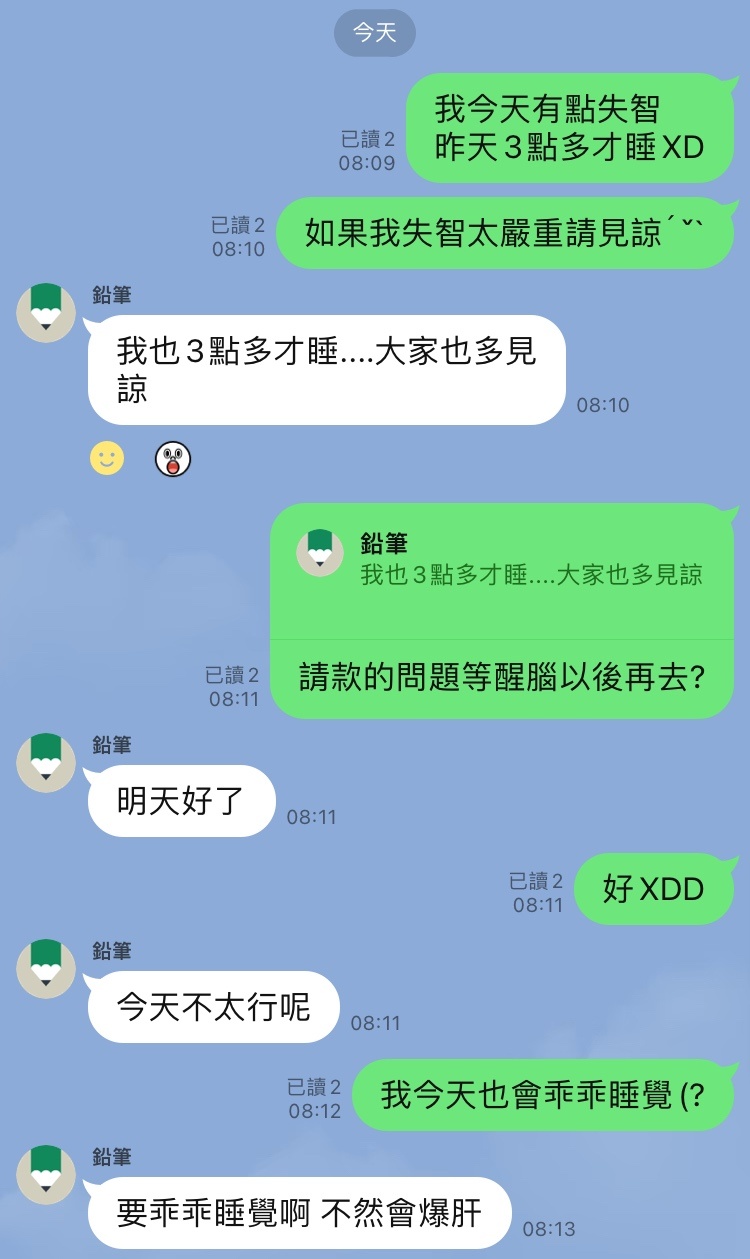Open 鉛筆's profile picture beside 明天好了
750x1259 pixels.
(x=46, y=762)
